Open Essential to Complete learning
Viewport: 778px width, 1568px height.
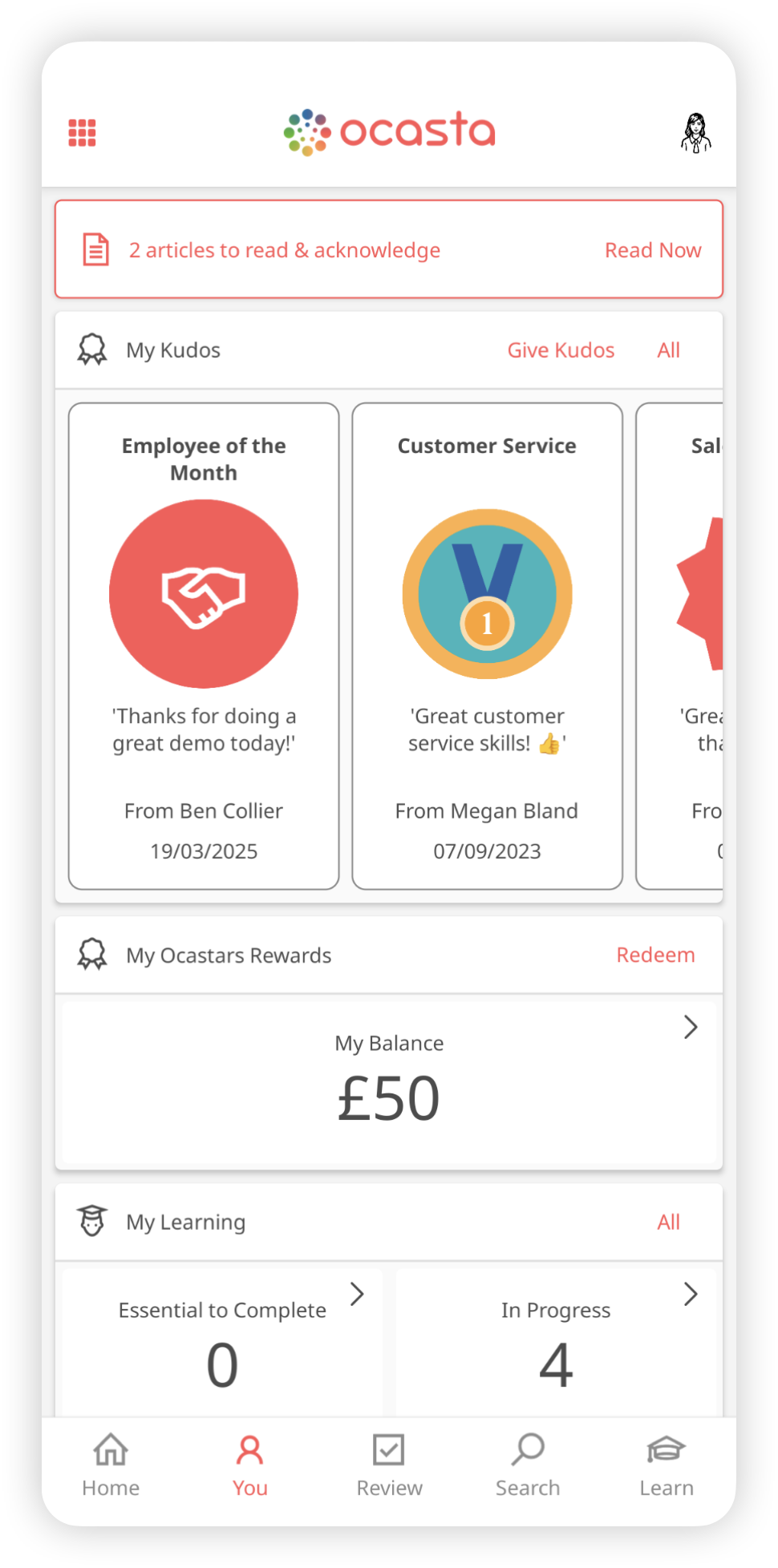(x=222, y=1340)
